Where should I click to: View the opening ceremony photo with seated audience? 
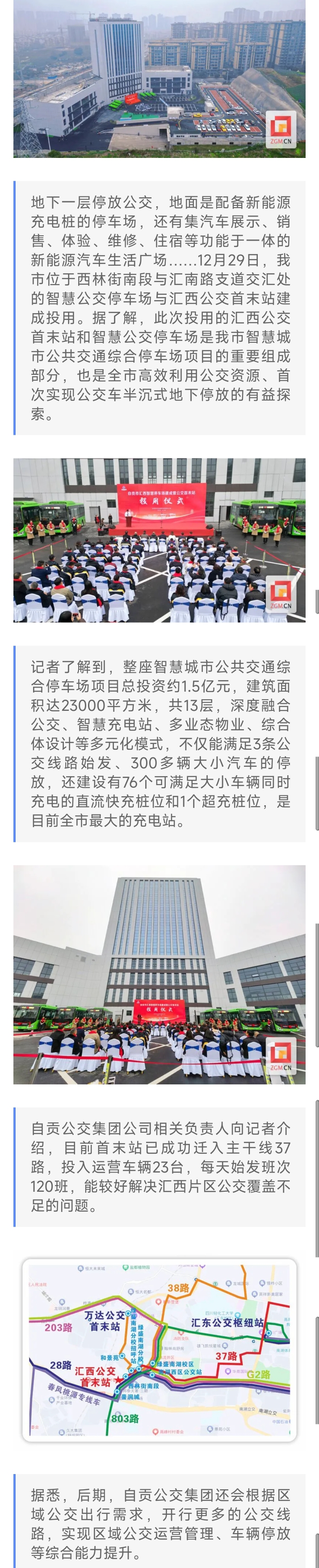[159, 540]
